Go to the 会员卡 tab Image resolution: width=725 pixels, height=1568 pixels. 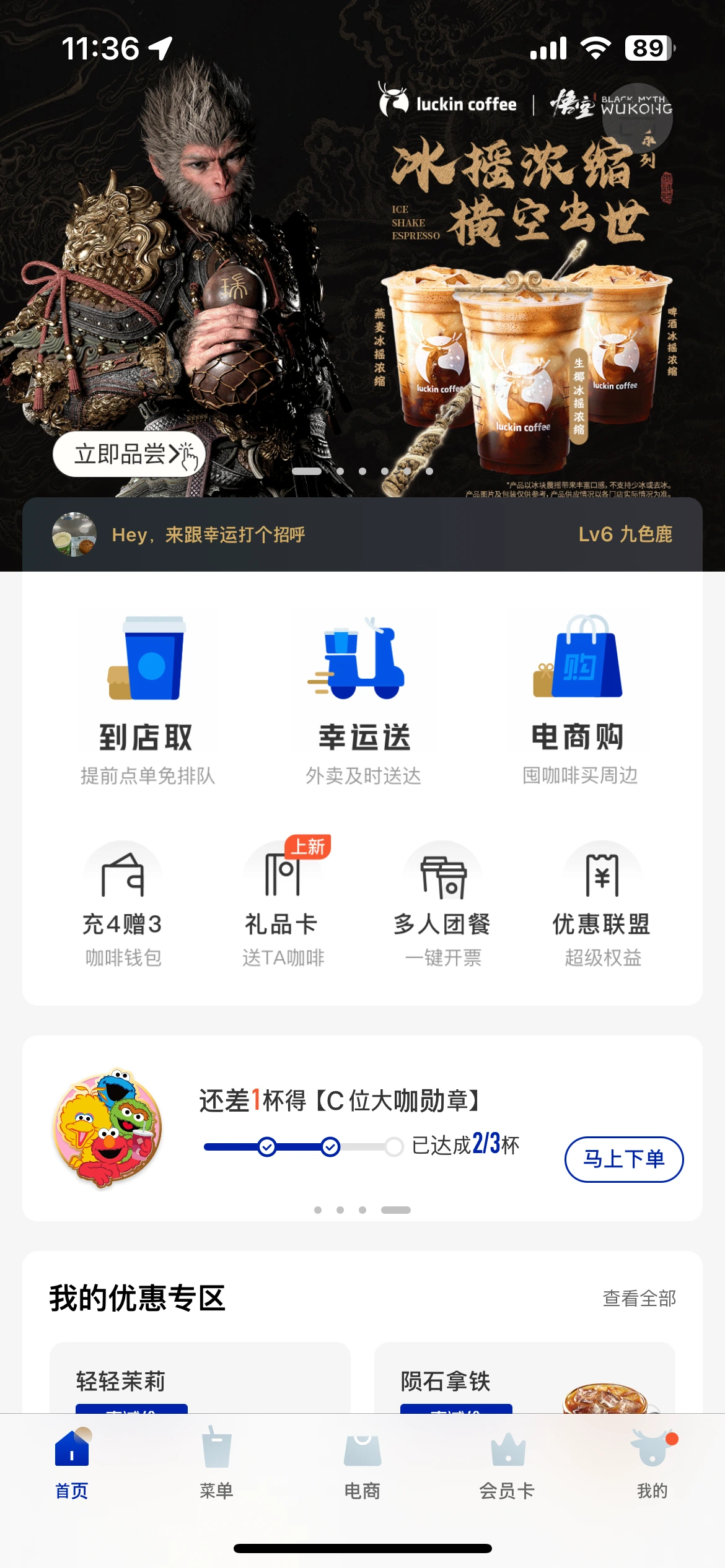tap(507, 1464)
